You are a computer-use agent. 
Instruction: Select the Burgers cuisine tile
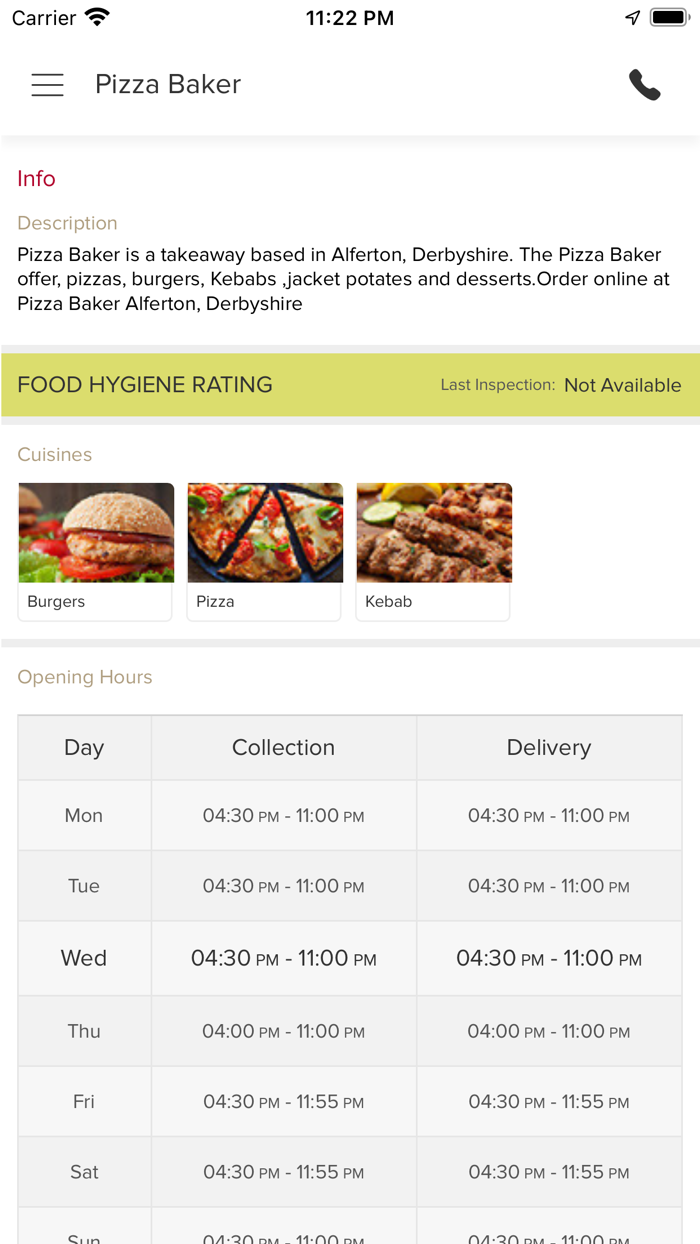coord(96,551)
